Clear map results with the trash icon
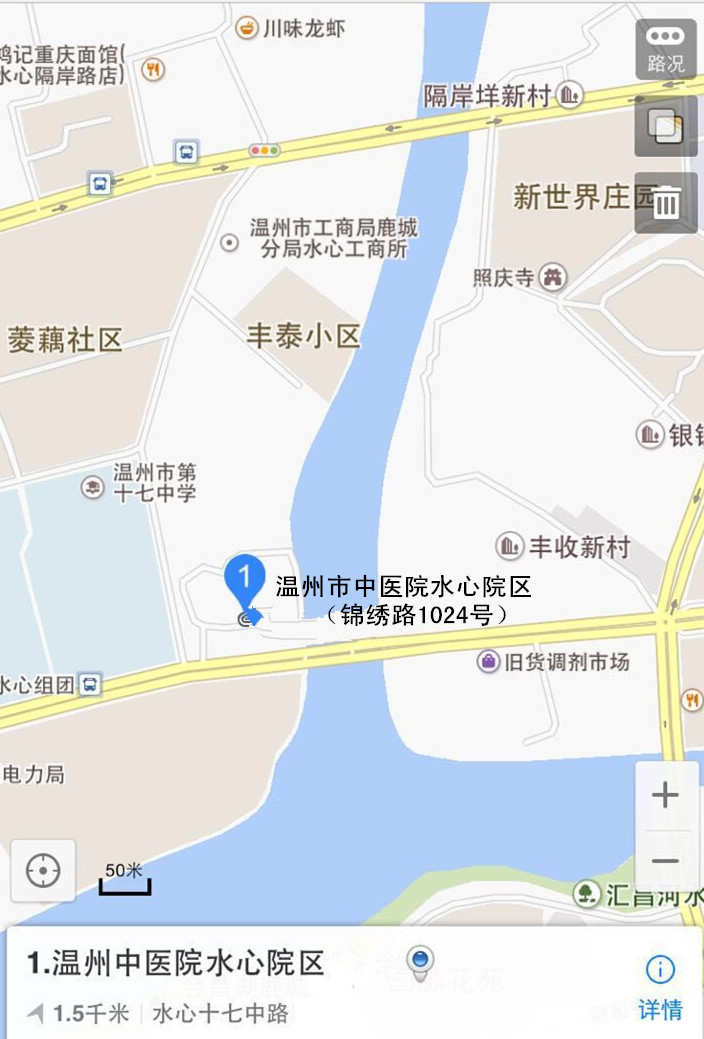The height and width of the screenshot is (1039, 704). click(x=666, y=203)
